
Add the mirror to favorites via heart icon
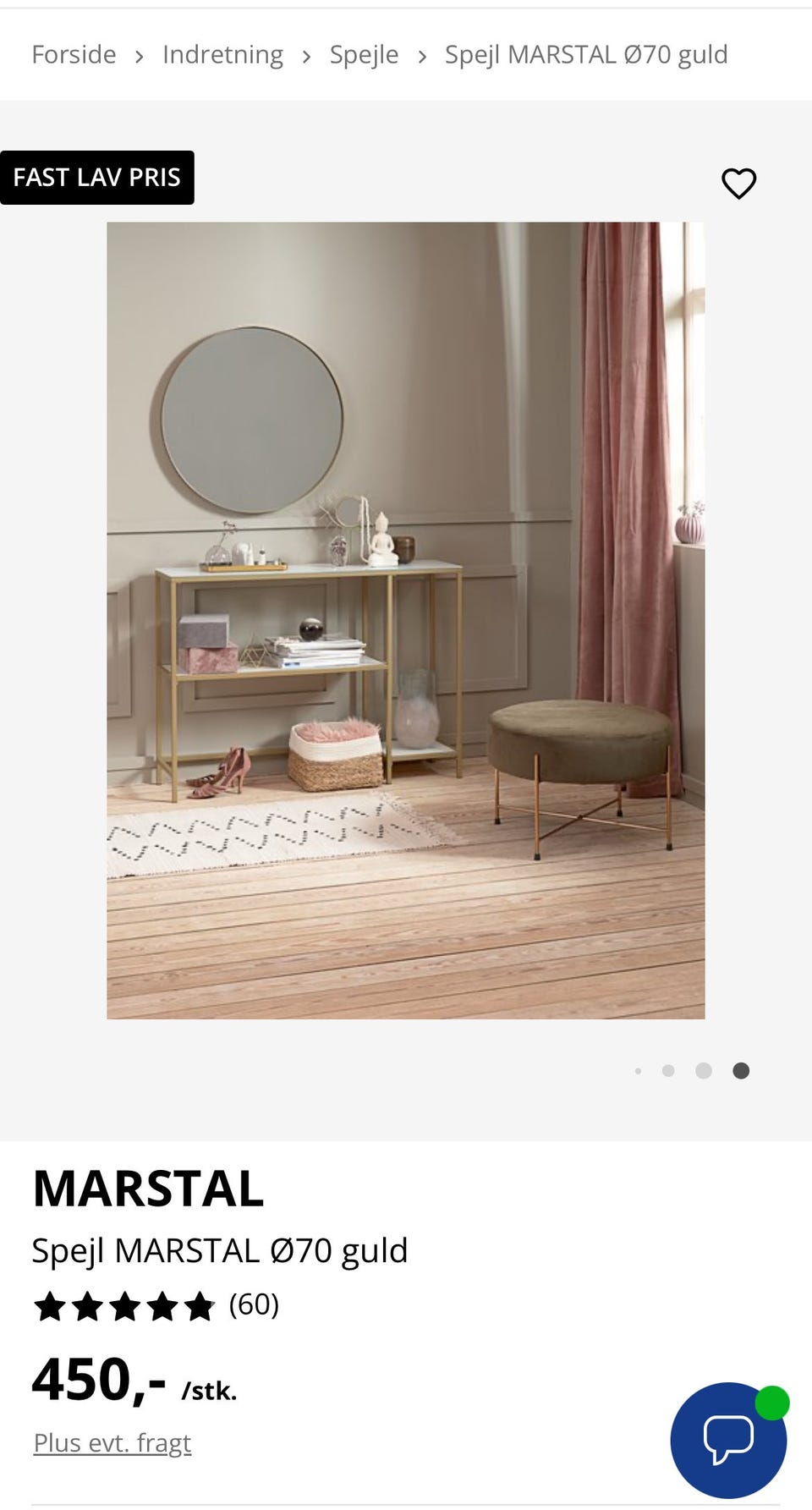(738, 182)
